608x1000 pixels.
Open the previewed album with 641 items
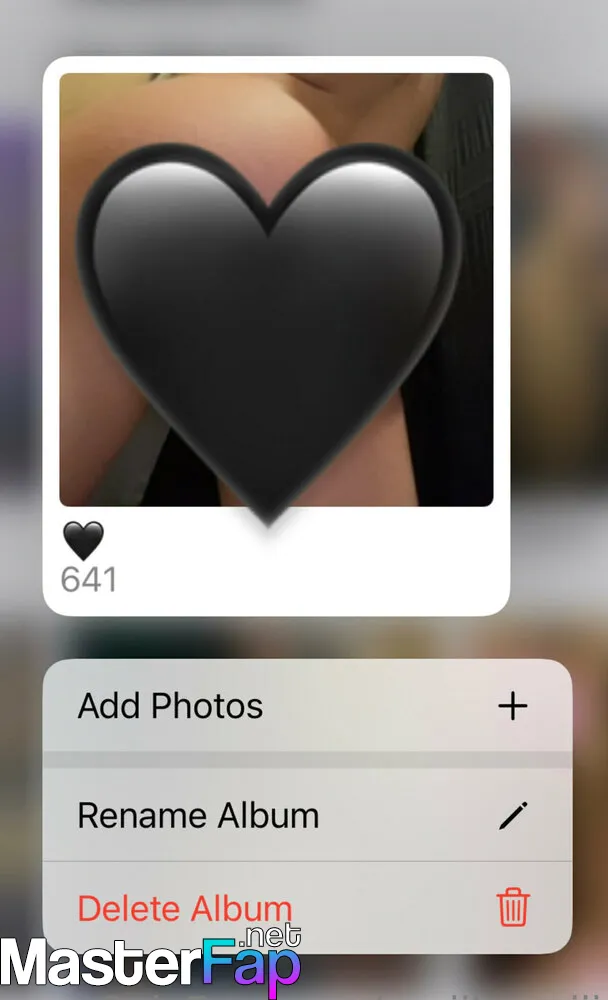pyautogui.click(x=276, y=336)
